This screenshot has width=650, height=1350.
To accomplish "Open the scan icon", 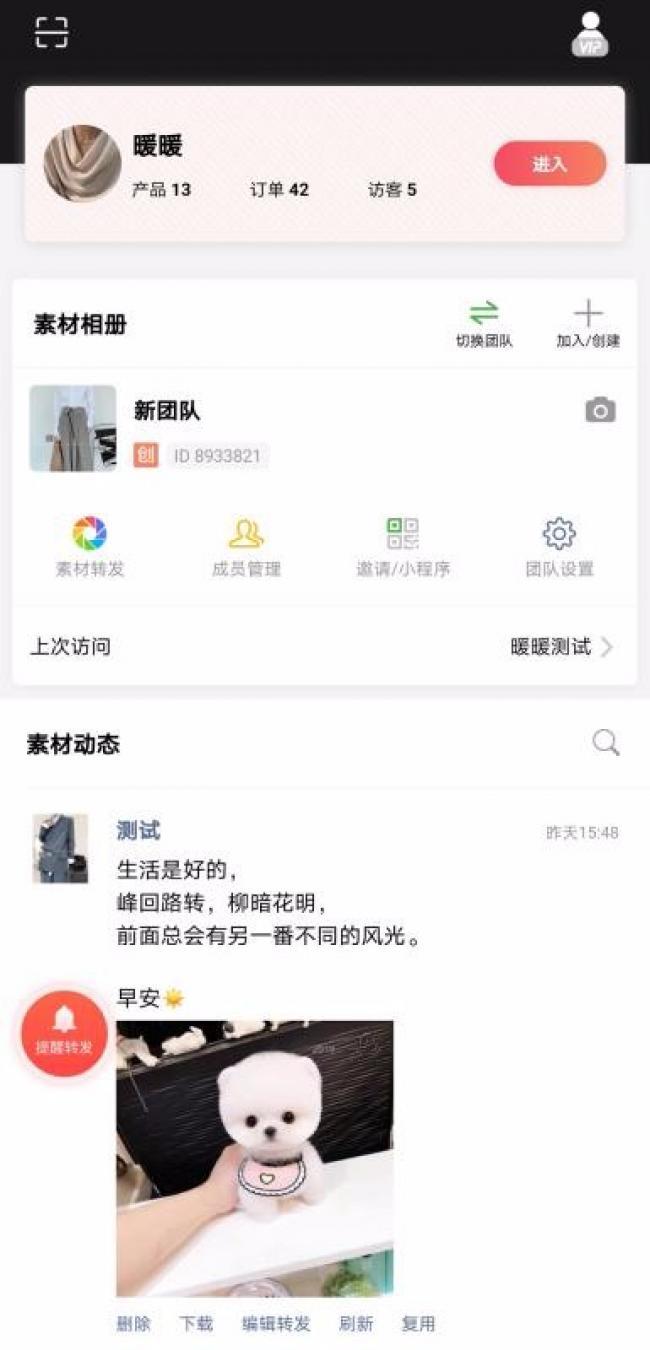I will pyautogui.click(x=51, y=32).
